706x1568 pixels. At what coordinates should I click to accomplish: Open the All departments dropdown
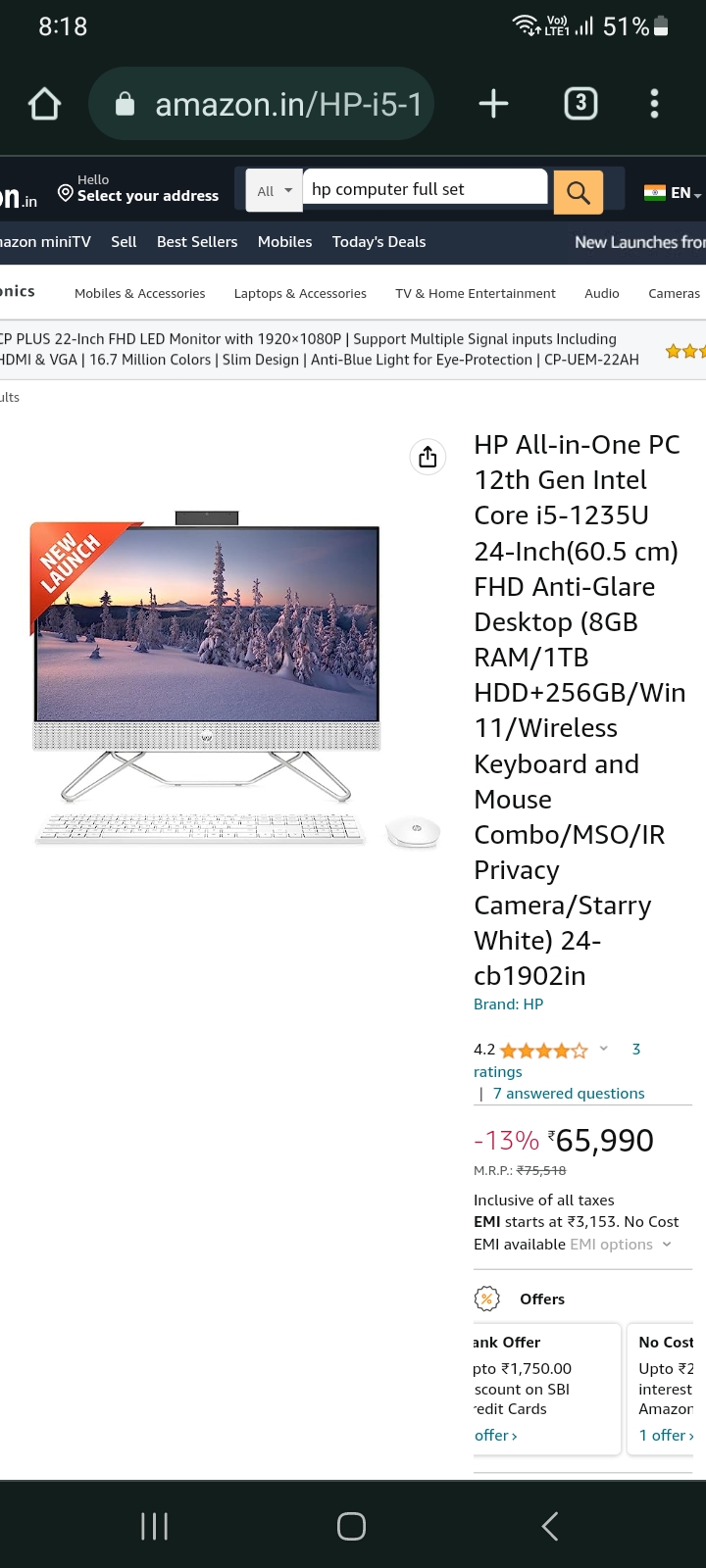(275, 190)
